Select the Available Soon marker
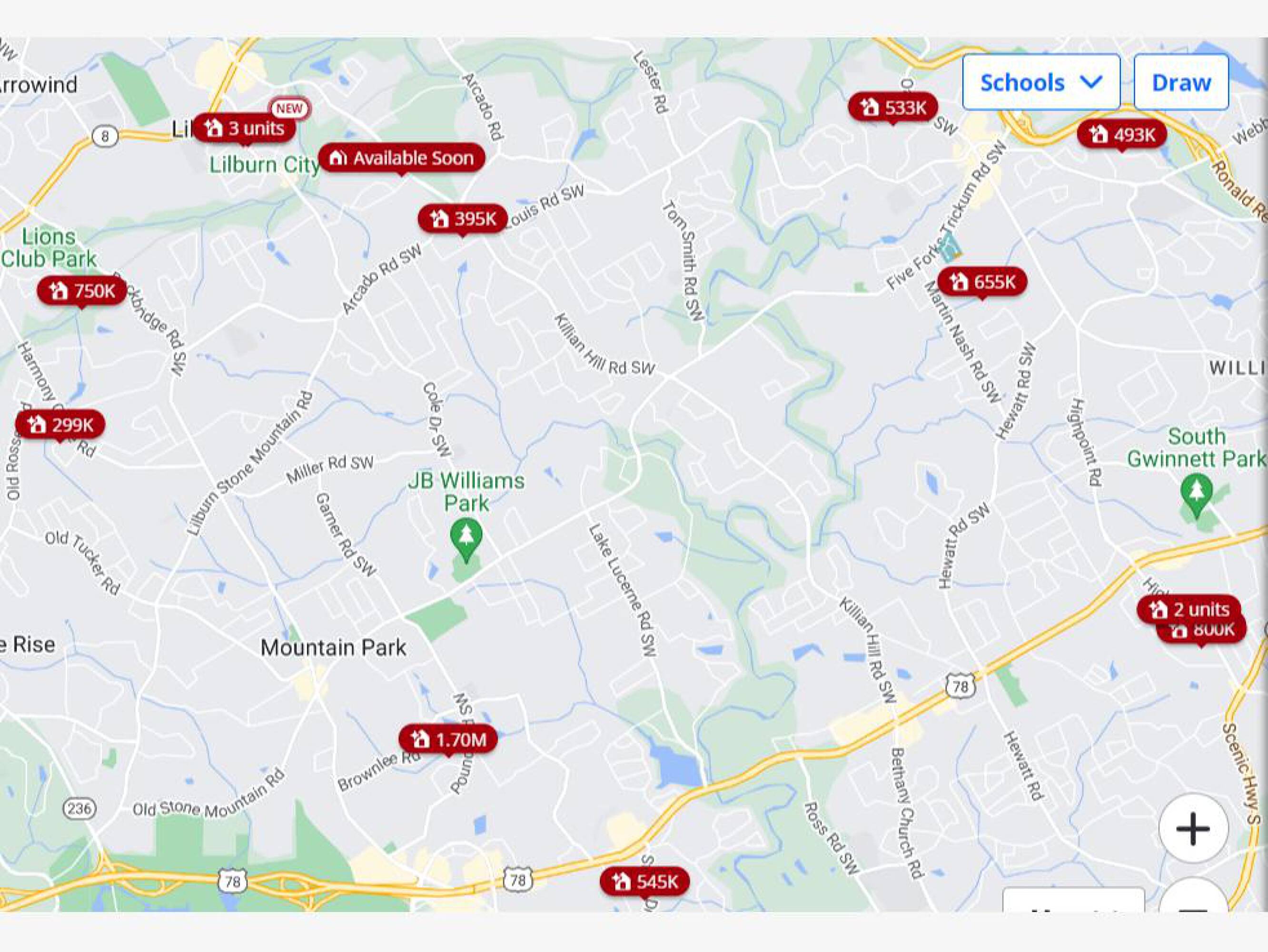Viewport: 1268px width, 952px height. (402, 158)
